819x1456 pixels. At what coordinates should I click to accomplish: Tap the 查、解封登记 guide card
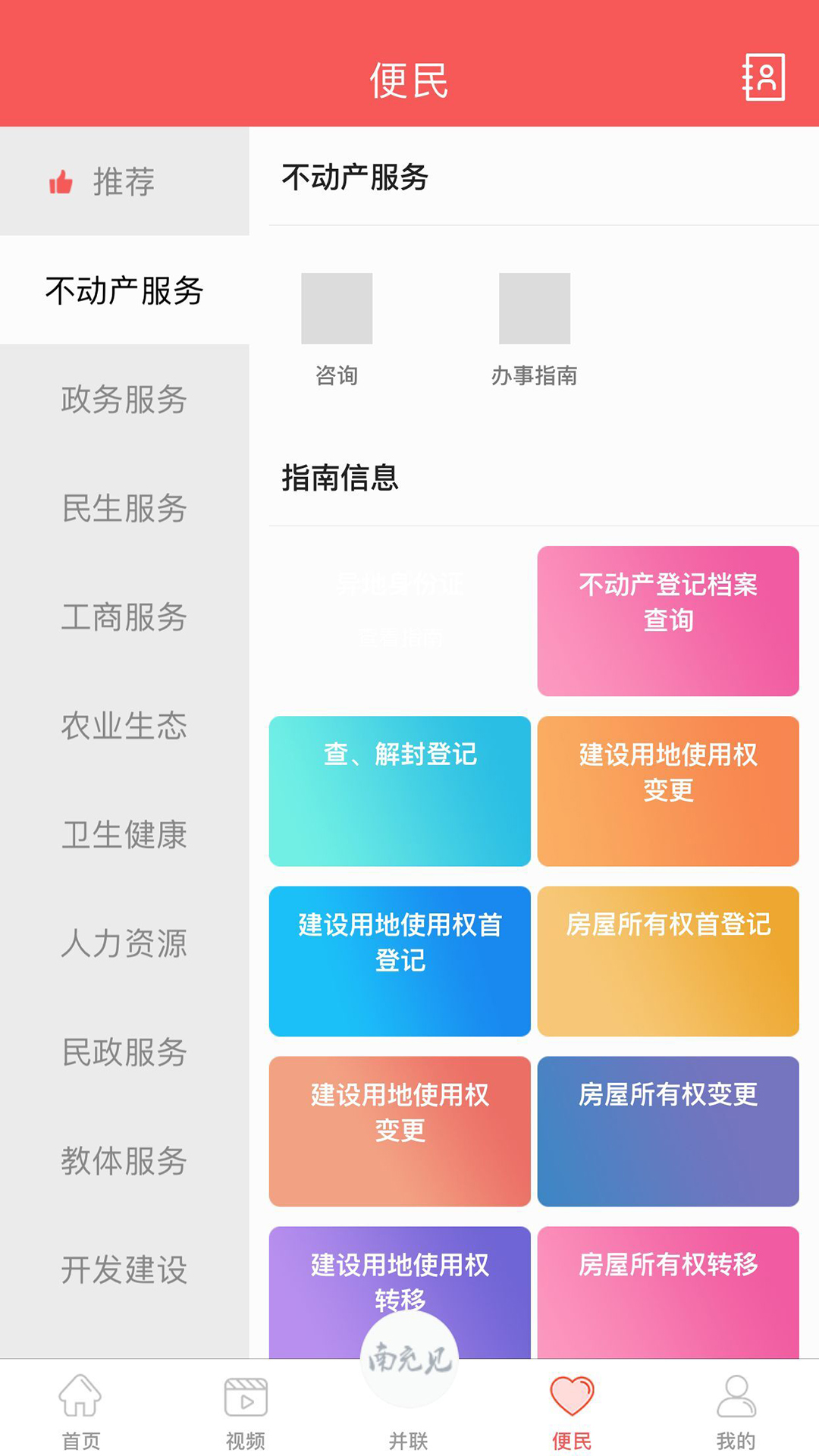tap(400, 791)
